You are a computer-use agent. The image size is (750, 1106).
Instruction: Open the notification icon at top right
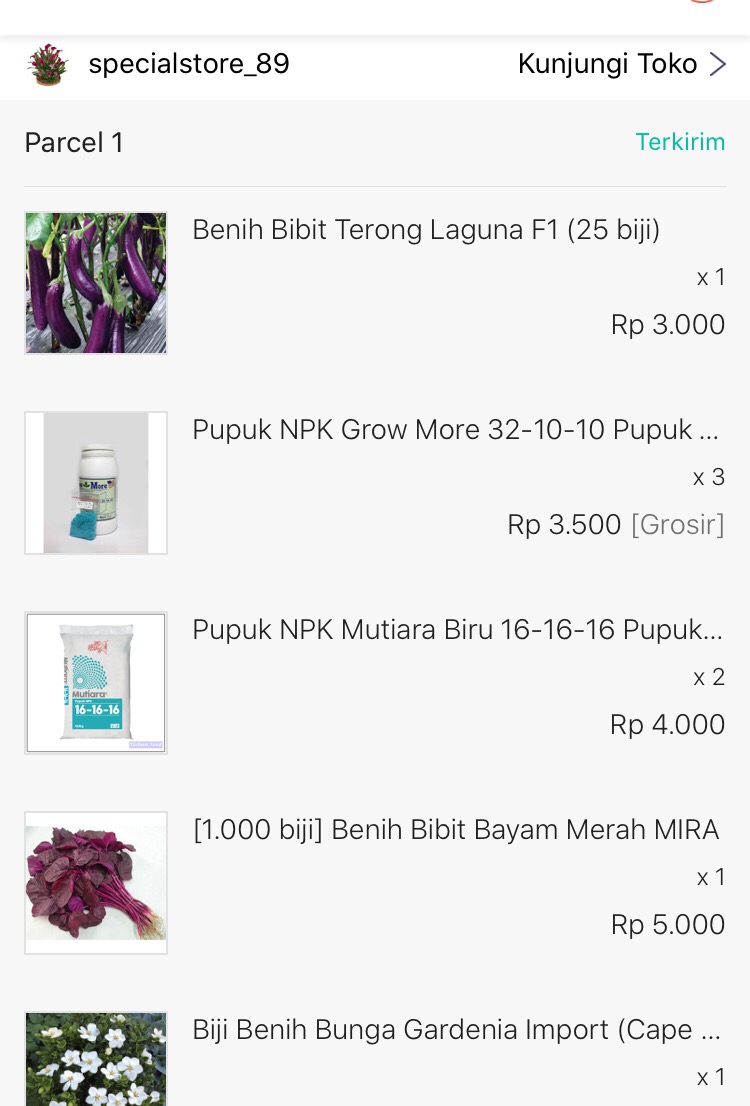701,4
